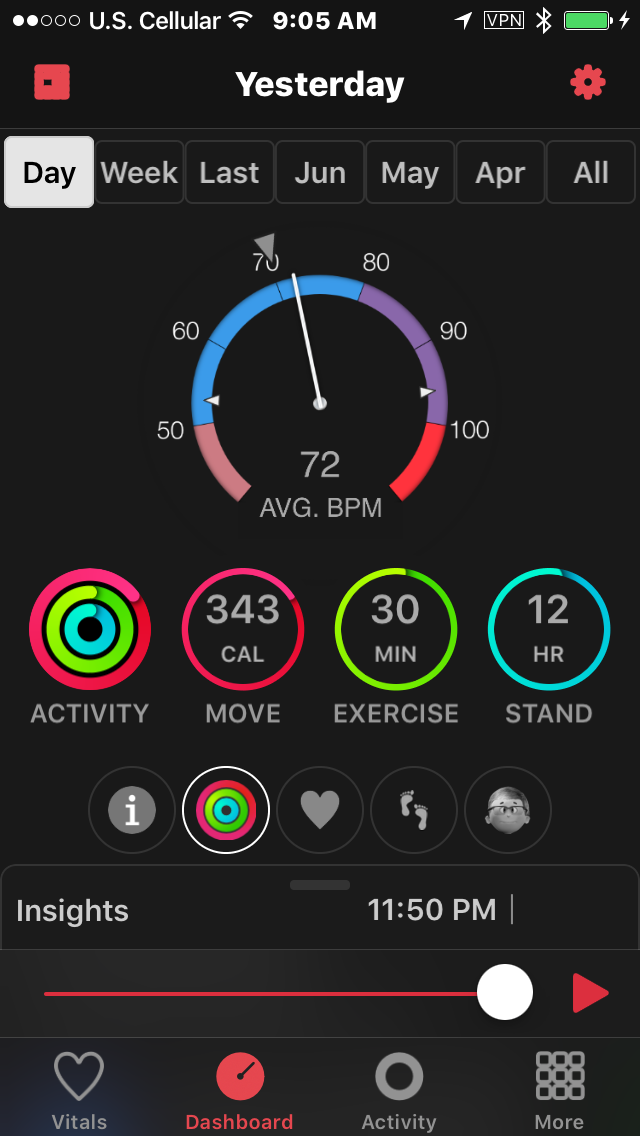Open the red calendar icon
640x1136 pixels.
[x=52, y=83]
